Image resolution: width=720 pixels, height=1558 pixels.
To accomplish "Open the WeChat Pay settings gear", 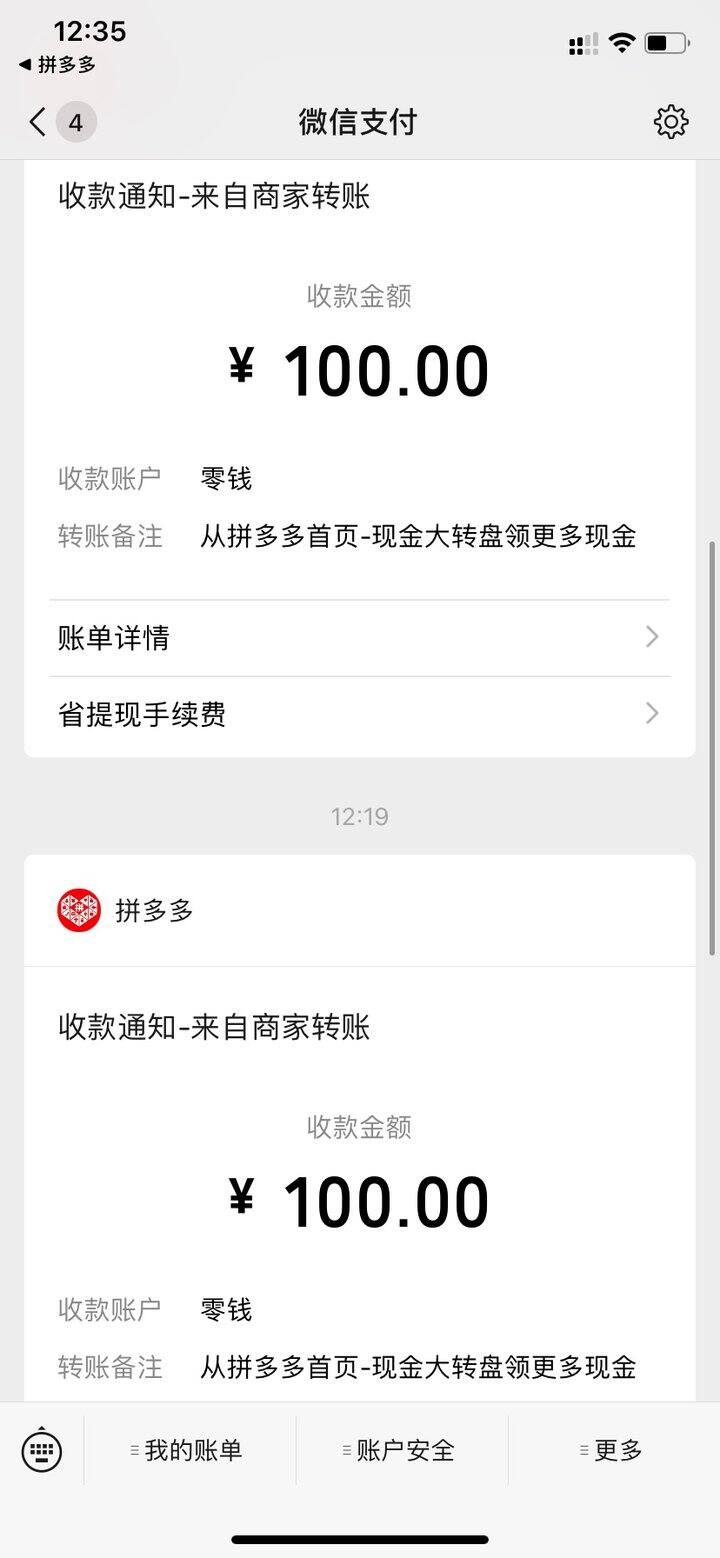I will [x=671, y=122].
